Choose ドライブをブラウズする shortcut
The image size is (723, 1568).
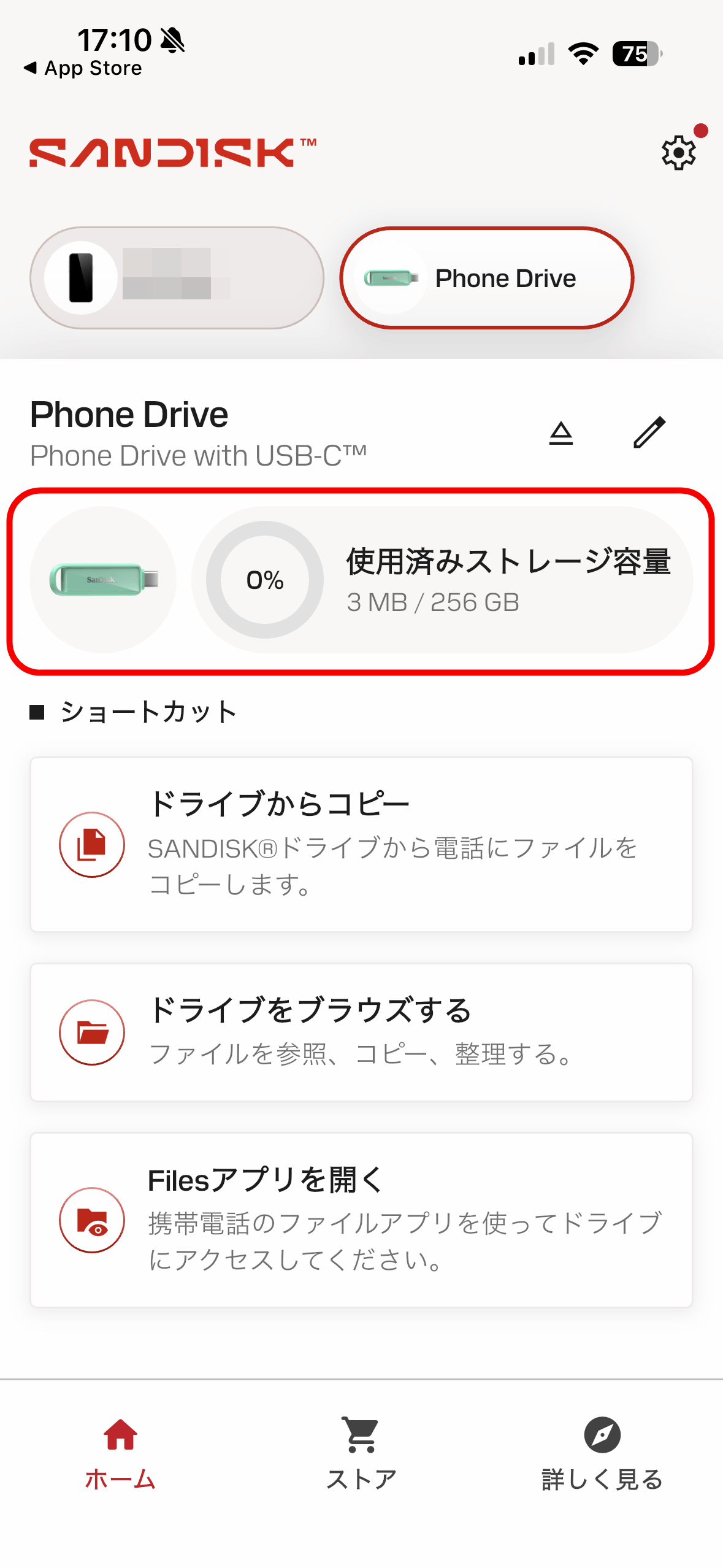(361, 1032)
